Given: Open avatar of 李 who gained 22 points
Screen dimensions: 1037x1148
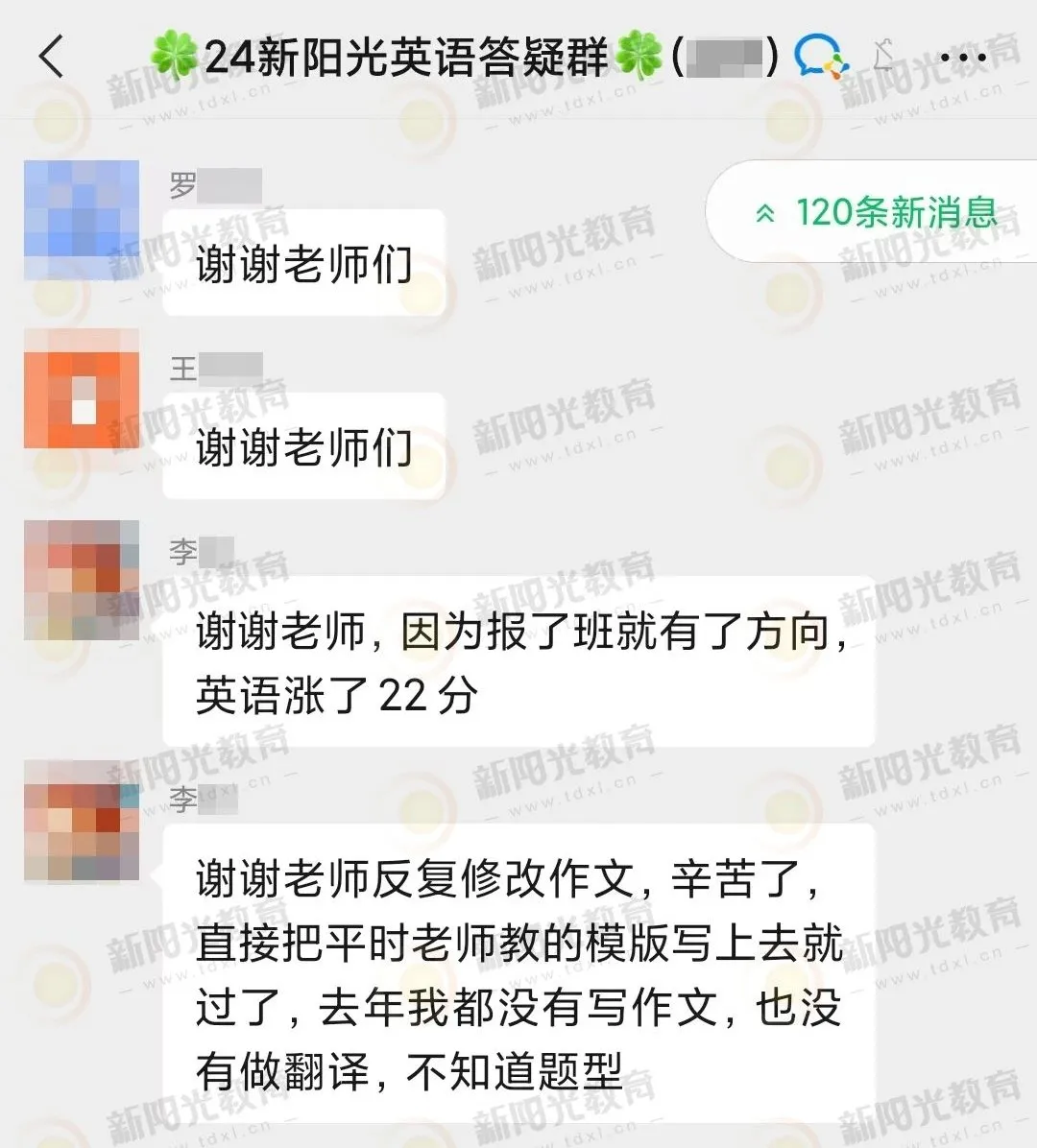Looking at the screenshot, I should (82, 581).
